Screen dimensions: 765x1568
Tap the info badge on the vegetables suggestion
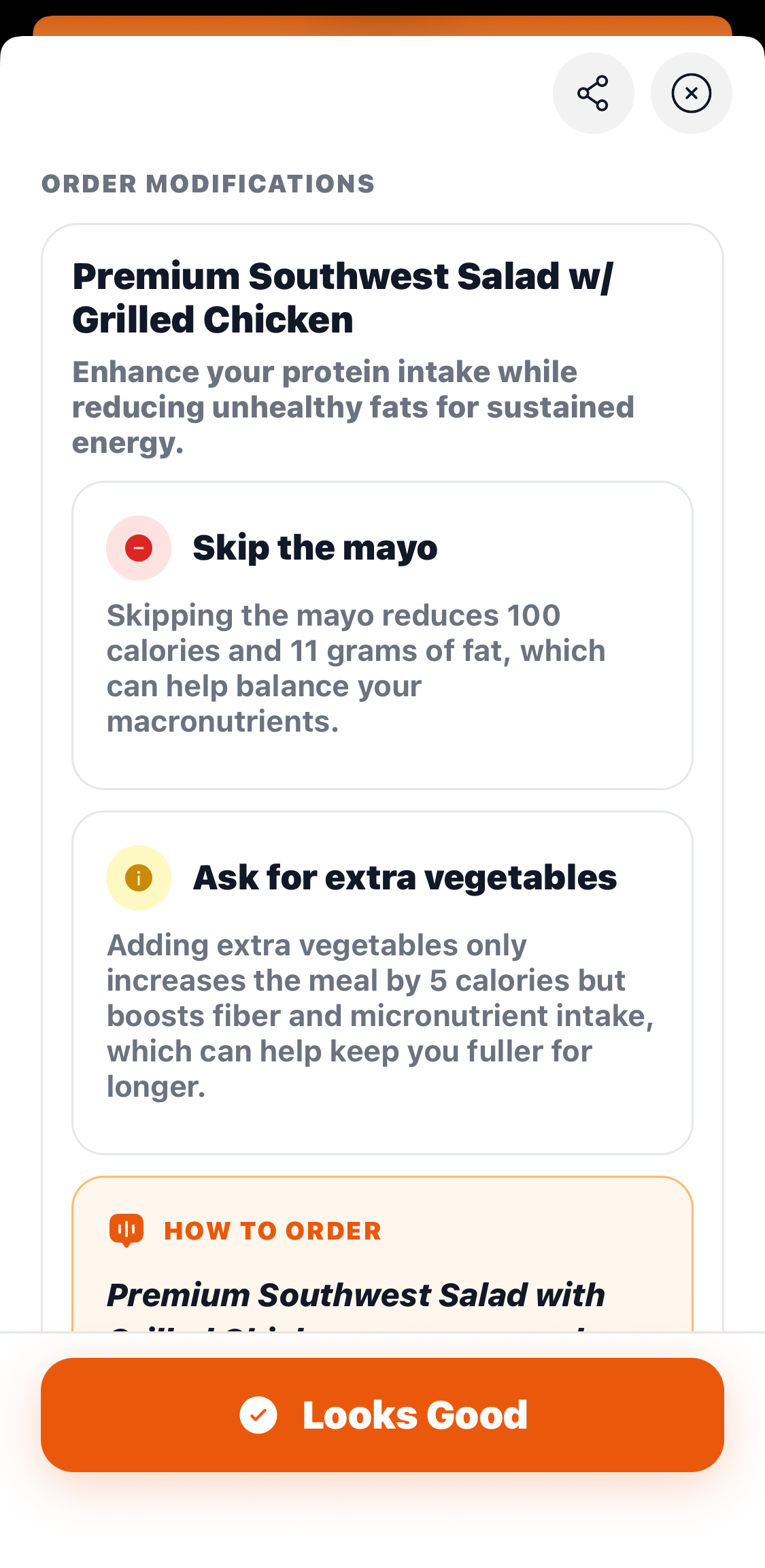[138, 877]
